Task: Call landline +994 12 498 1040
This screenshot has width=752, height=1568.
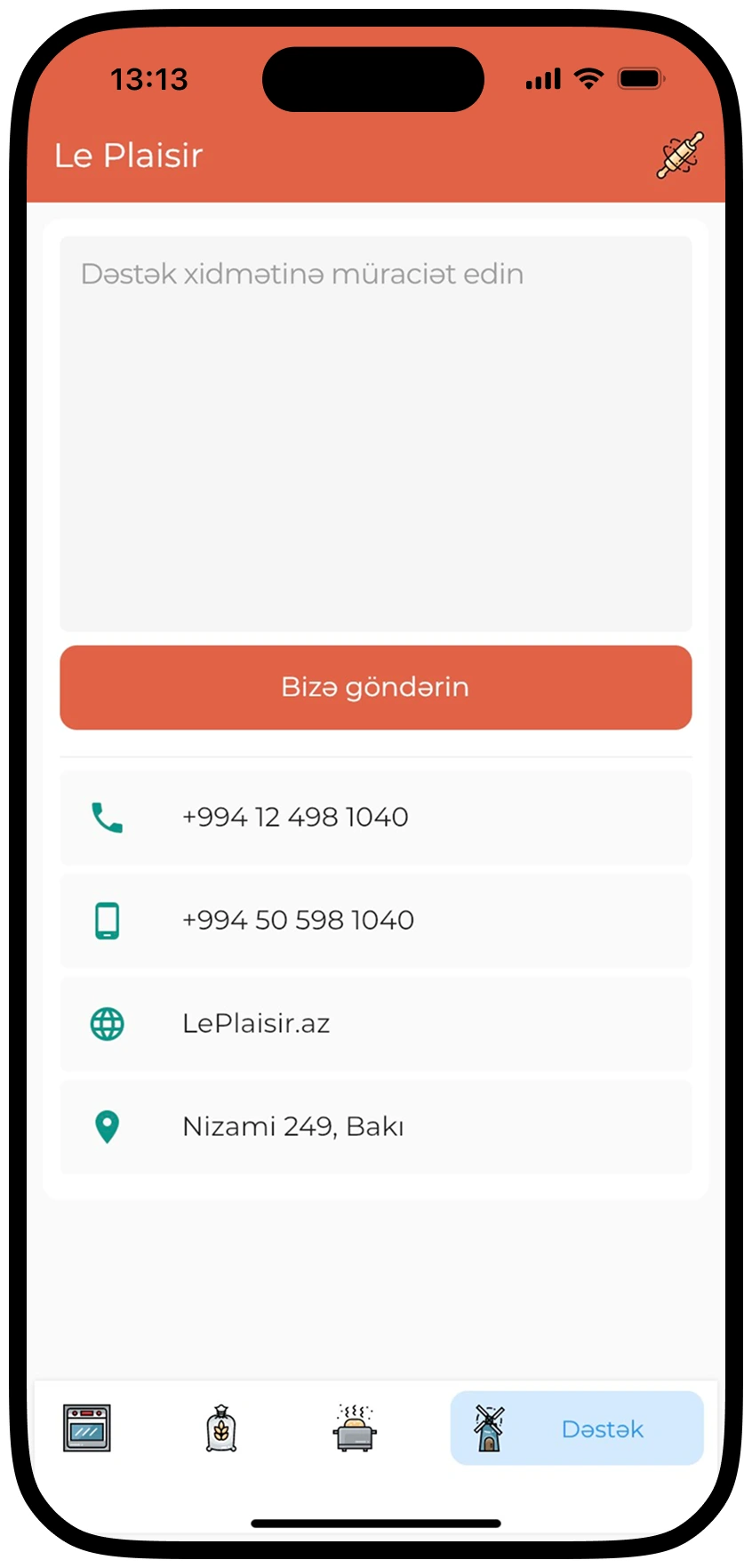Action: pyautogui.click(x=375, y=817)
